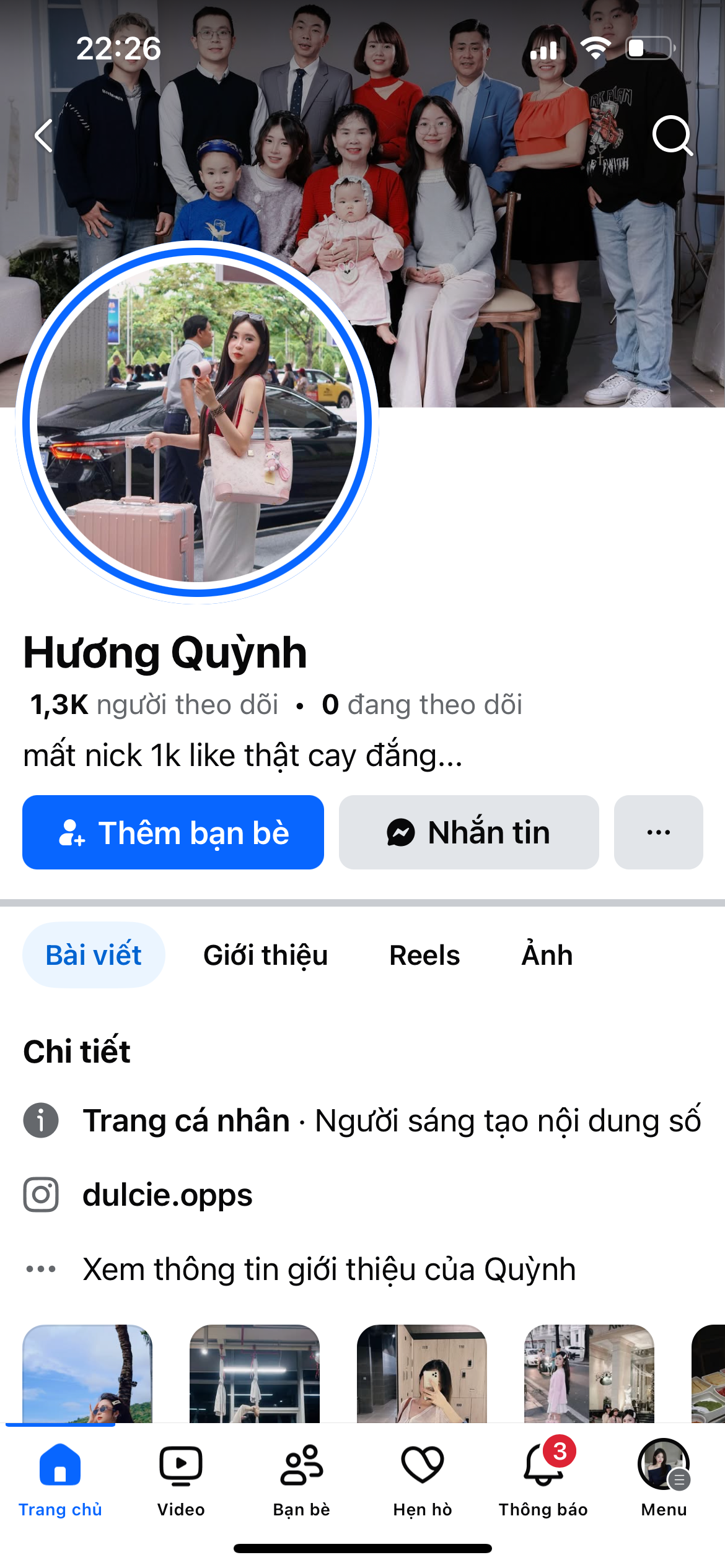Tap Thêm bạn bè button
The image size is (725, 1568).
tap(173, 832)
